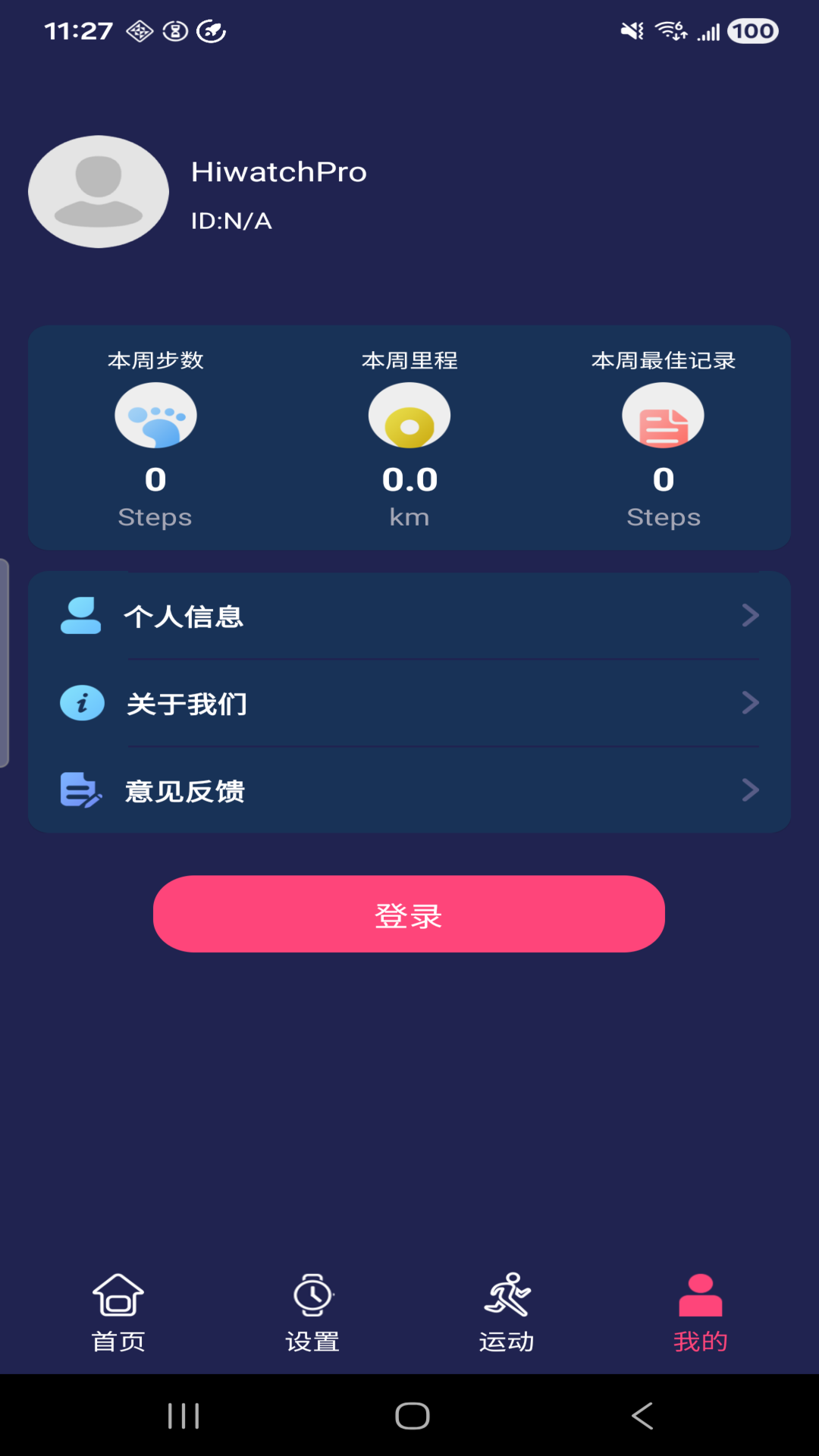The height and width of the screenshot is (1456, 819).
Task: Open the 首页 home tab icon
Action: coord(118,1293)
